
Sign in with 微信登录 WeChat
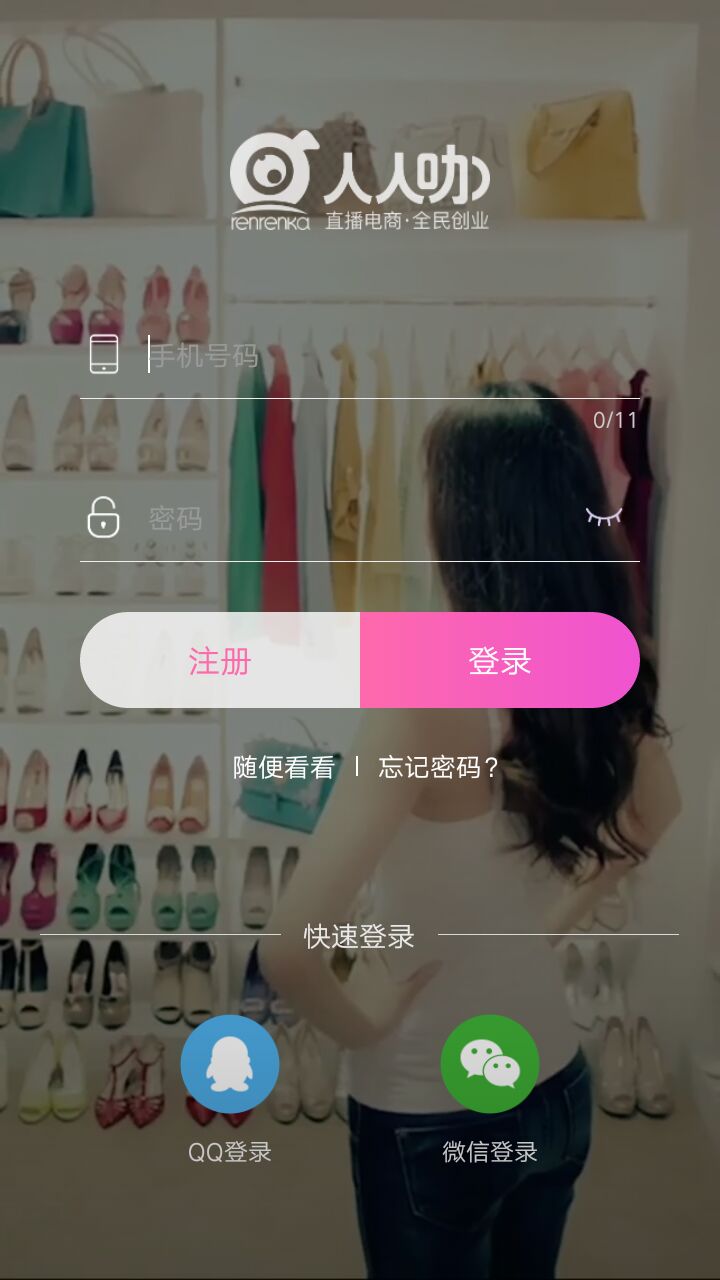[490, 1064]
